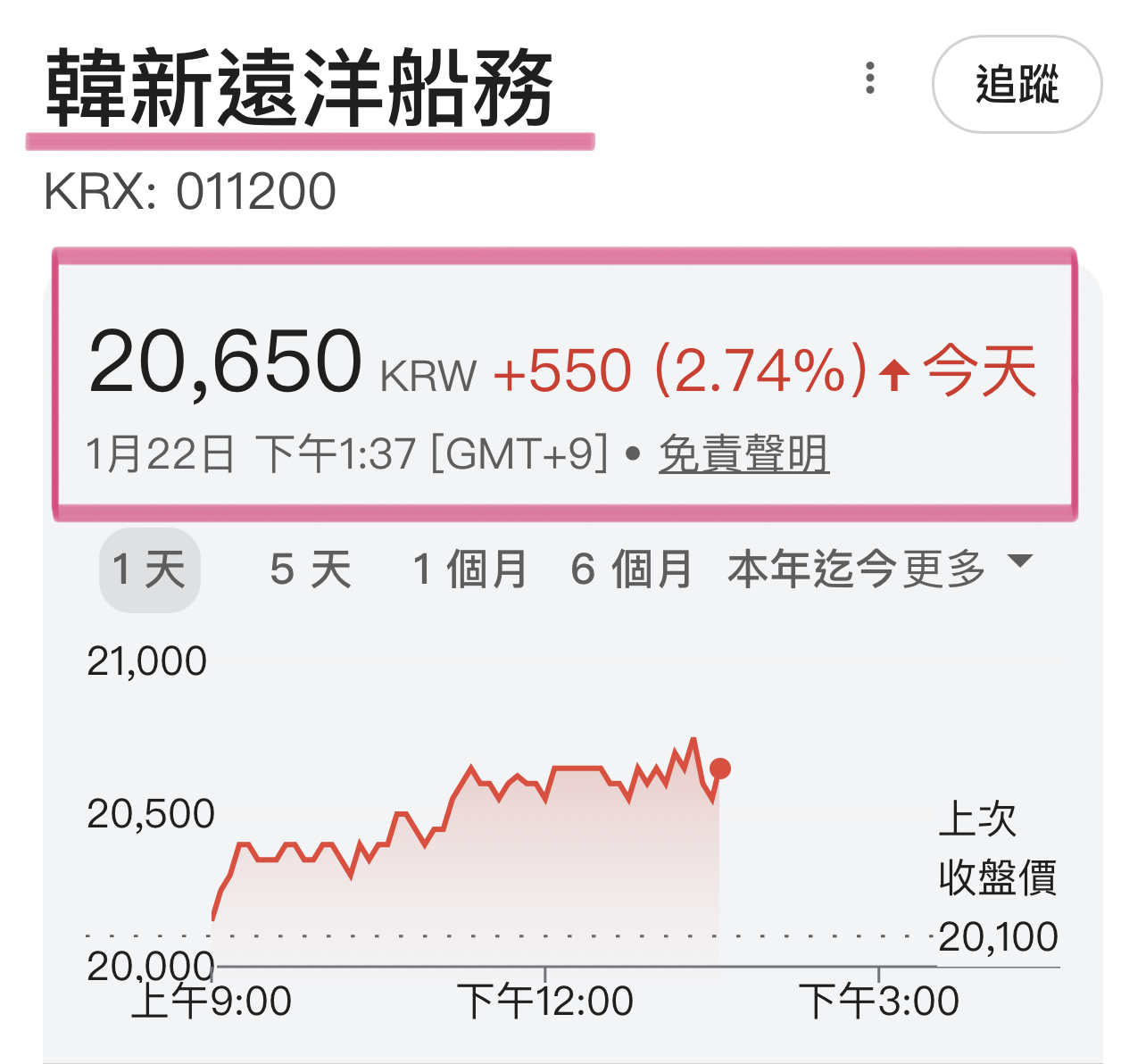View the 6 個月 chart range

pos(631,569)
